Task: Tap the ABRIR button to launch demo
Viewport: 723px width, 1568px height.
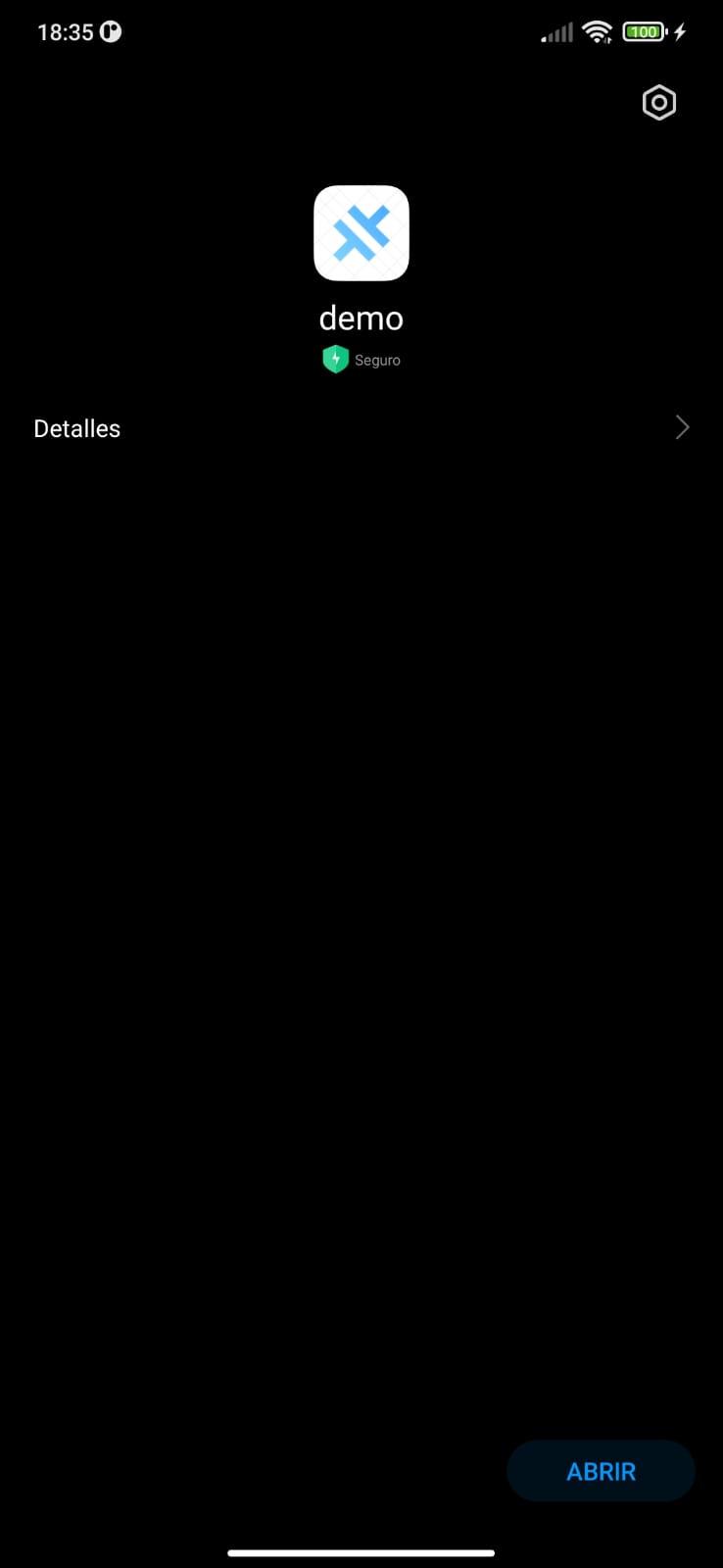Action: point(601,1471)
